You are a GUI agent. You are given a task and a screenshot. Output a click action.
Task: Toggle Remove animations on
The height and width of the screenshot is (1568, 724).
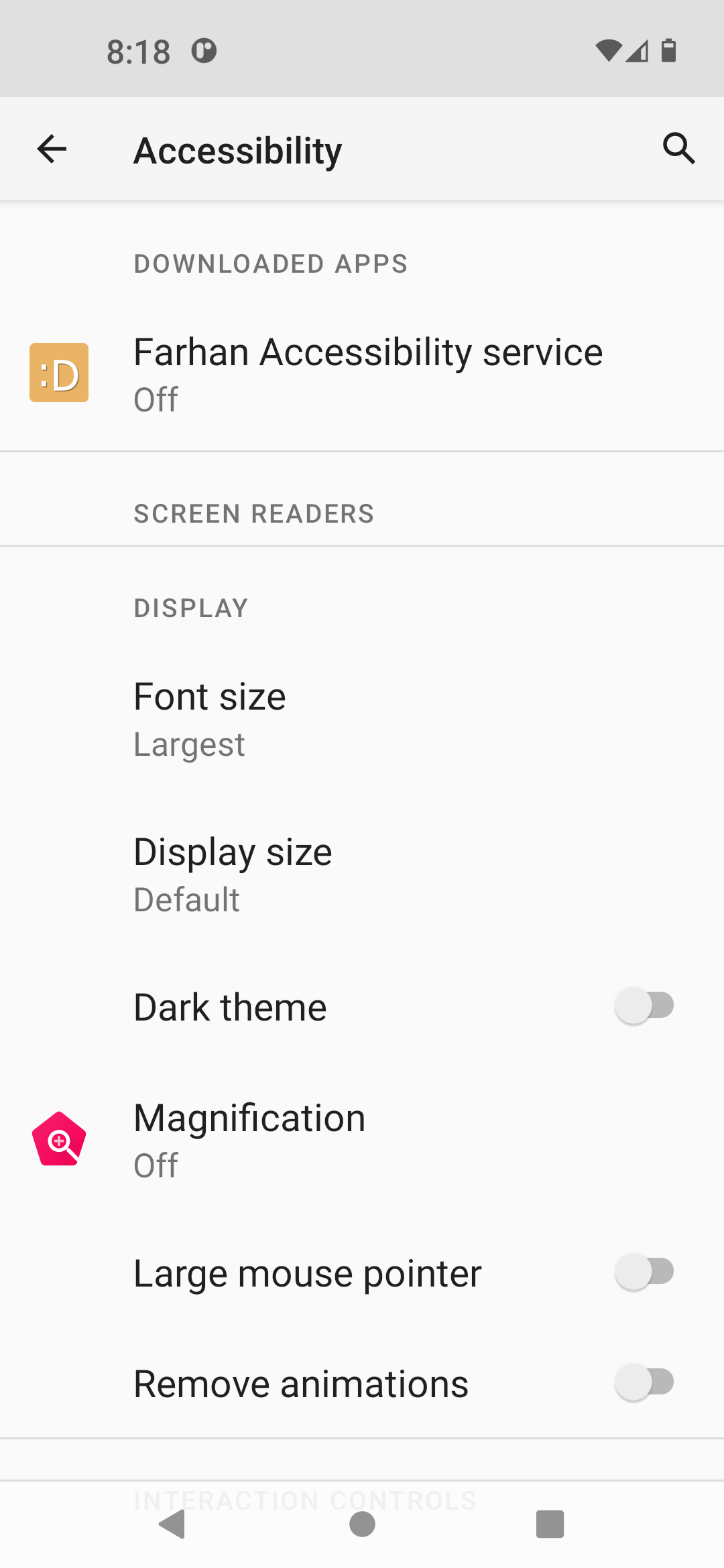644,1382
